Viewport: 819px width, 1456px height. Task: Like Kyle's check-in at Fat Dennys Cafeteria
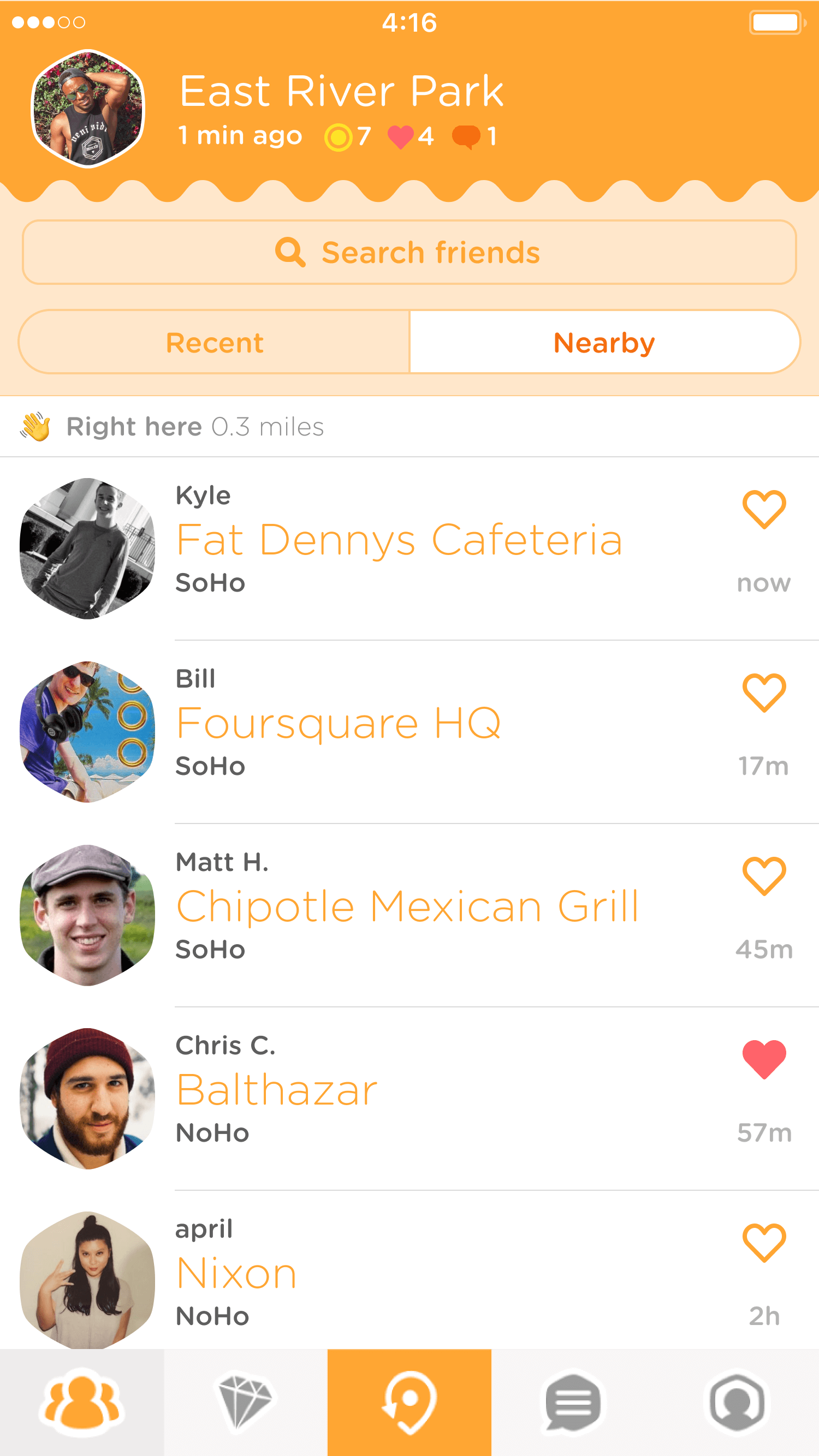coord(763,509)
